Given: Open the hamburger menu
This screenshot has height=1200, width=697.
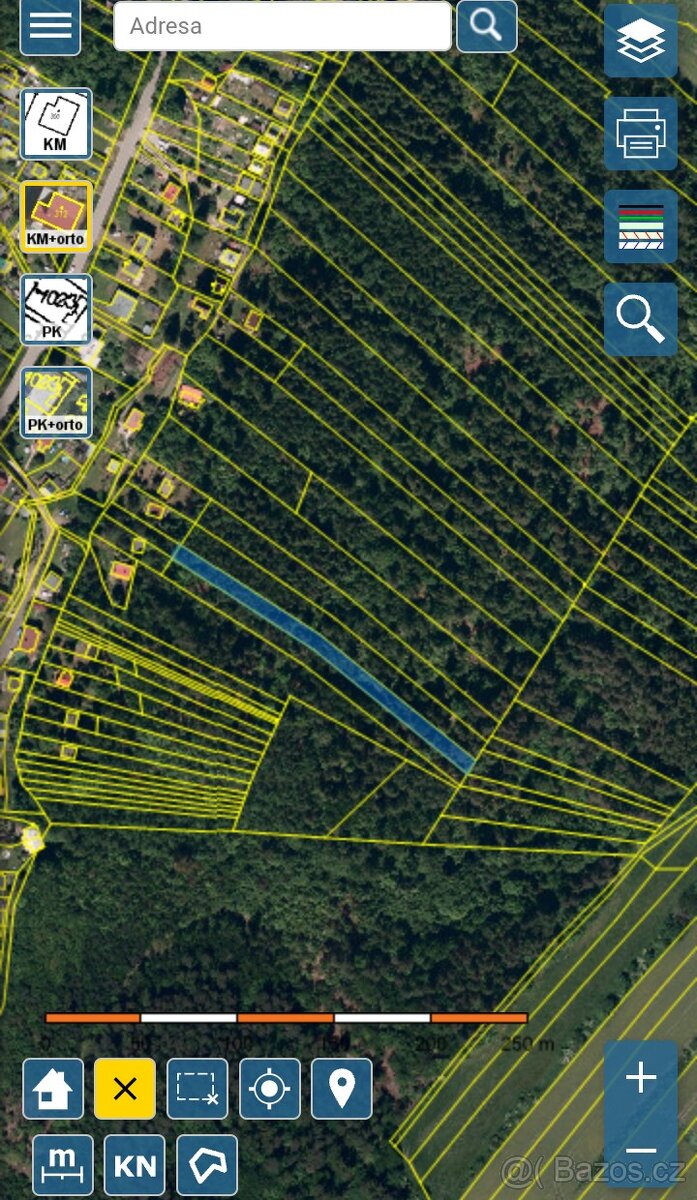Looking at the screenshot, I should (x=50, y=26).
